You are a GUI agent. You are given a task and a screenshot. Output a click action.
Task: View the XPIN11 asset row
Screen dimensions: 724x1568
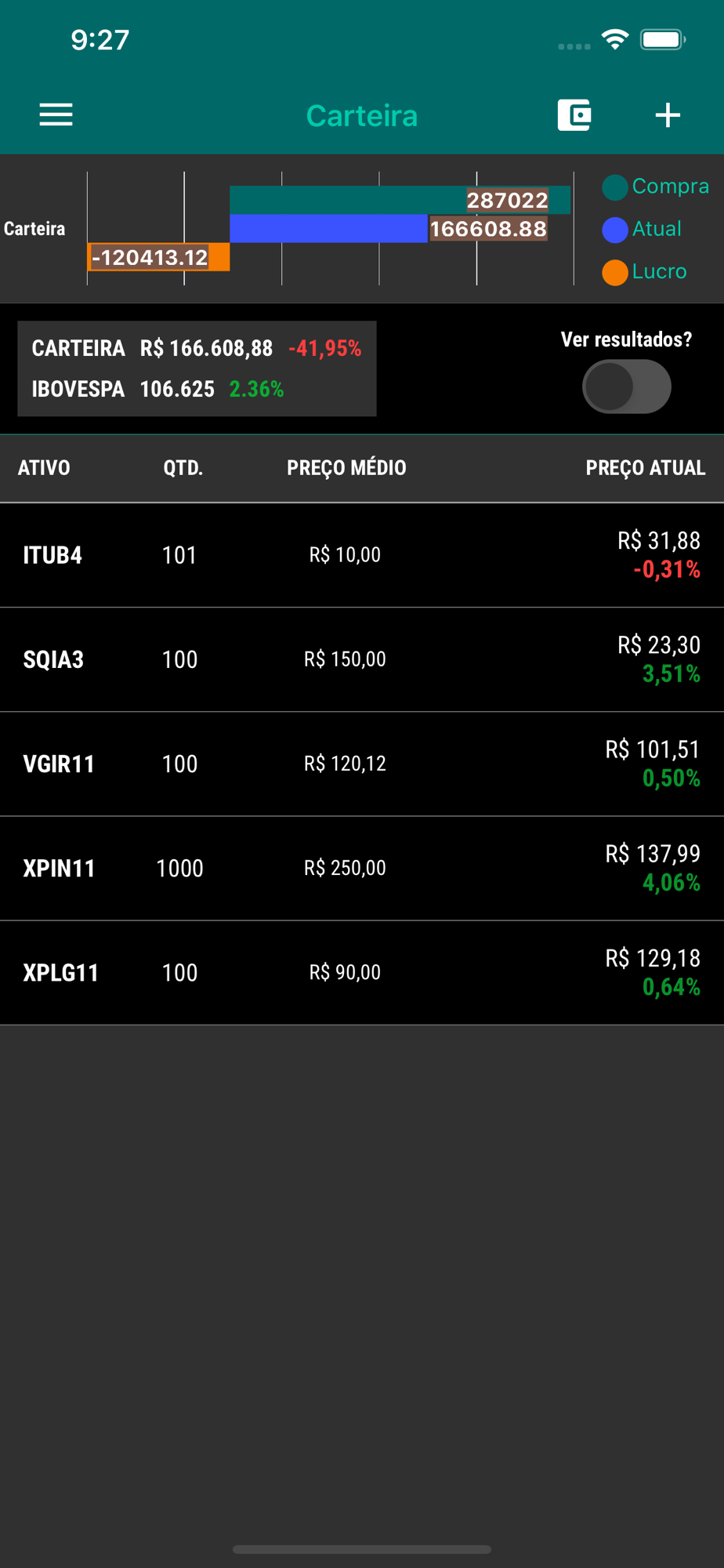[x=362, y=868]
